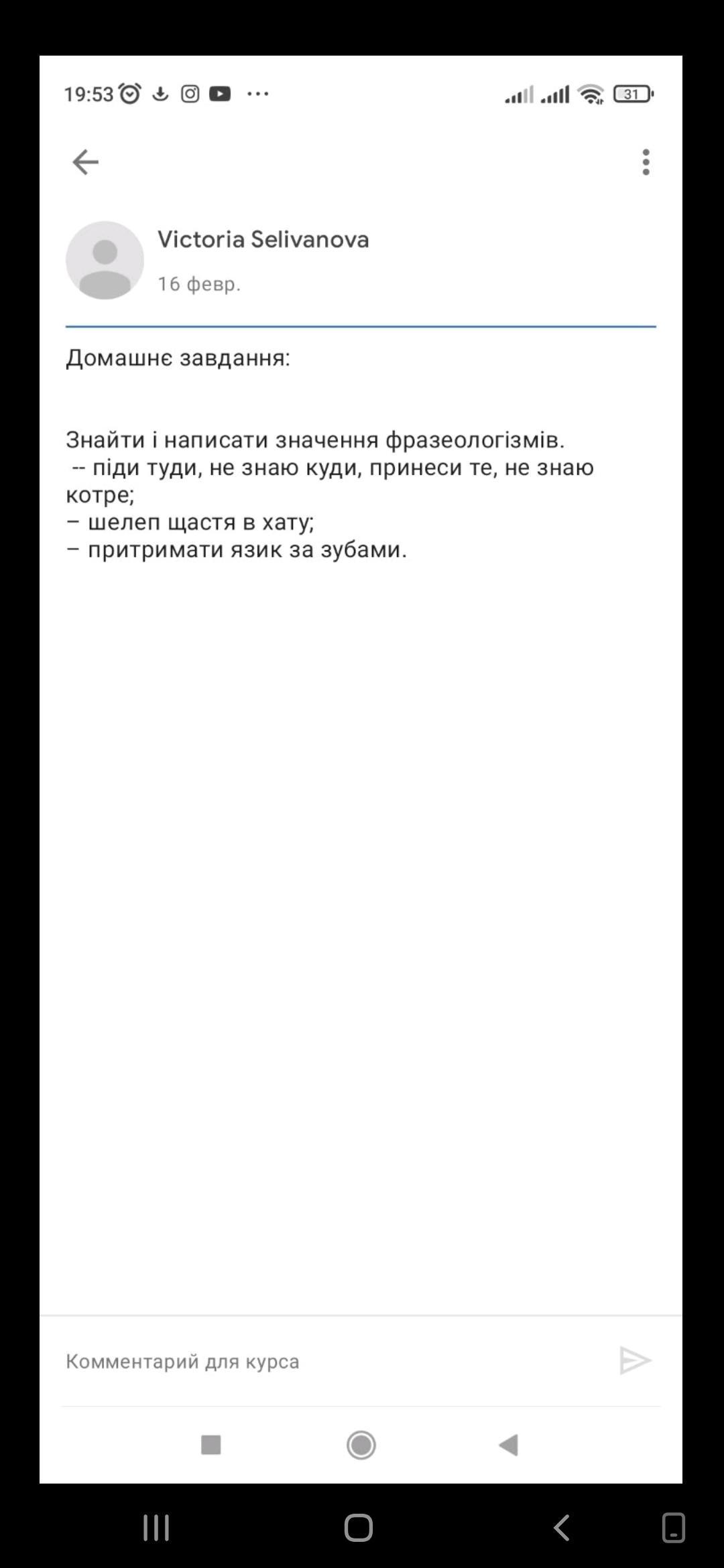The image size is (724, 1568).
Task: Go to the home screen
Action: [359, 1528]
